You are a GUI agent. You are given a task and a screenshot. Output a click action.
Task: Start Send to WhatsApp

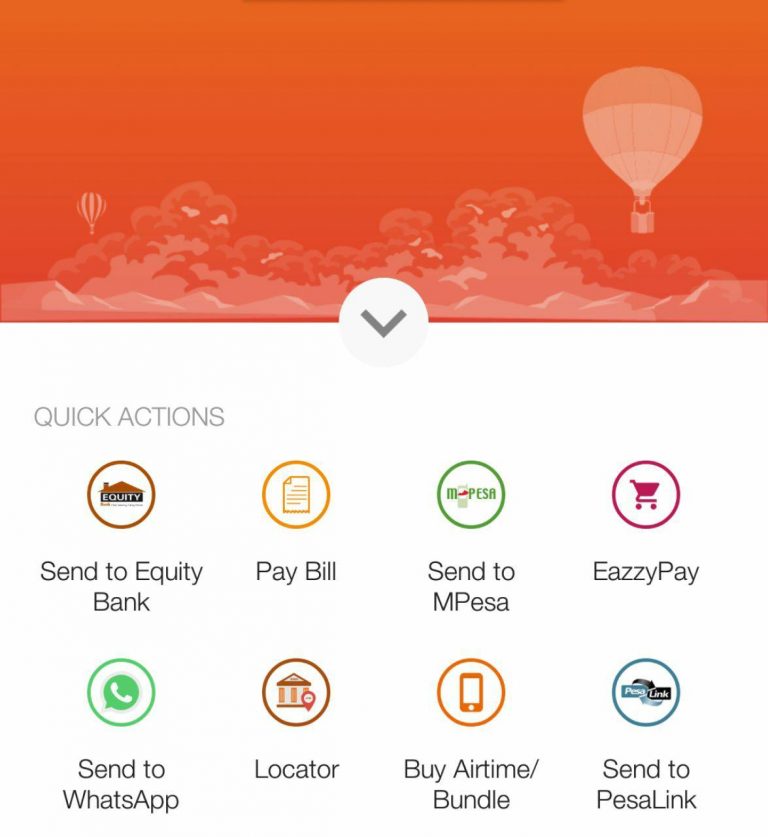[x=121, y=692]
